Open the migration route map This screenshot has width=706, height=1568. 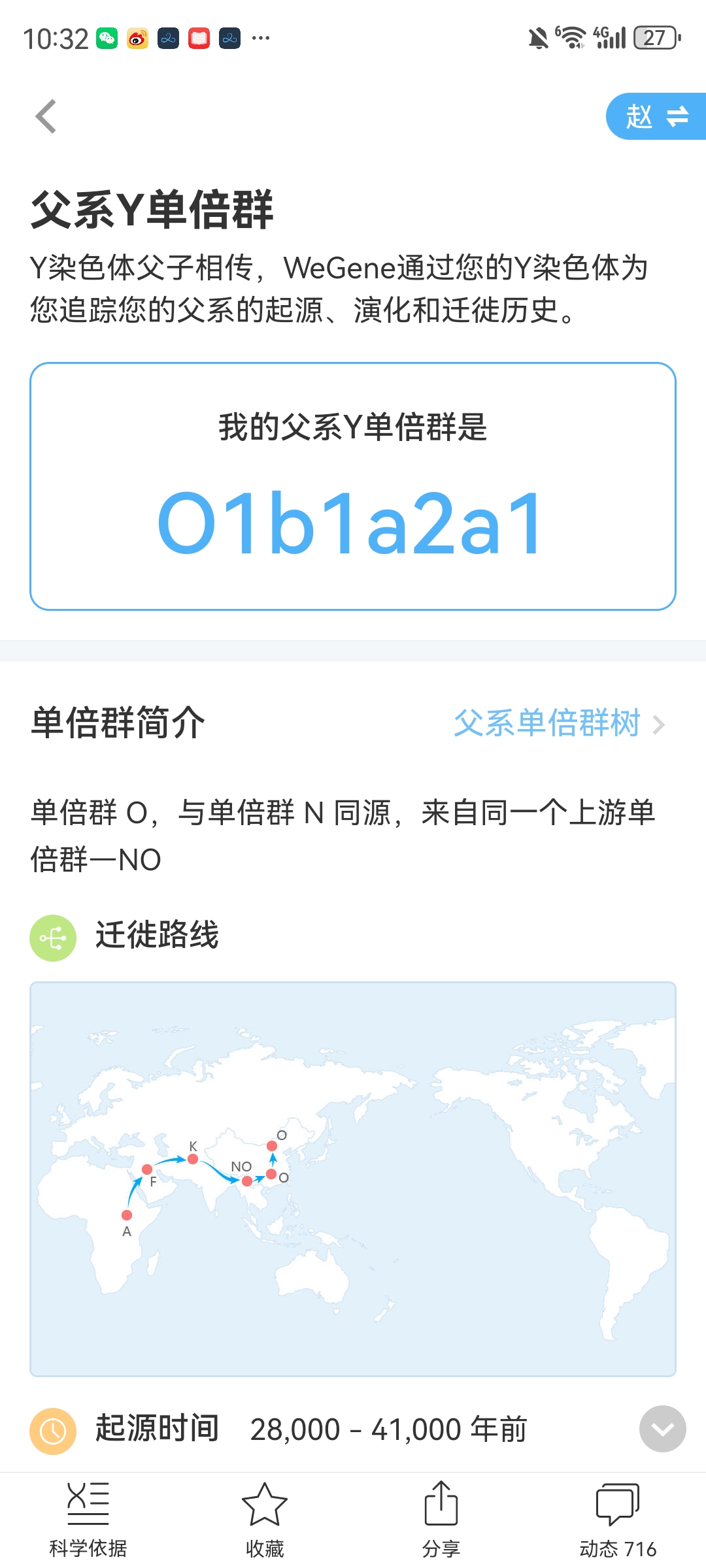point(353,1179)
